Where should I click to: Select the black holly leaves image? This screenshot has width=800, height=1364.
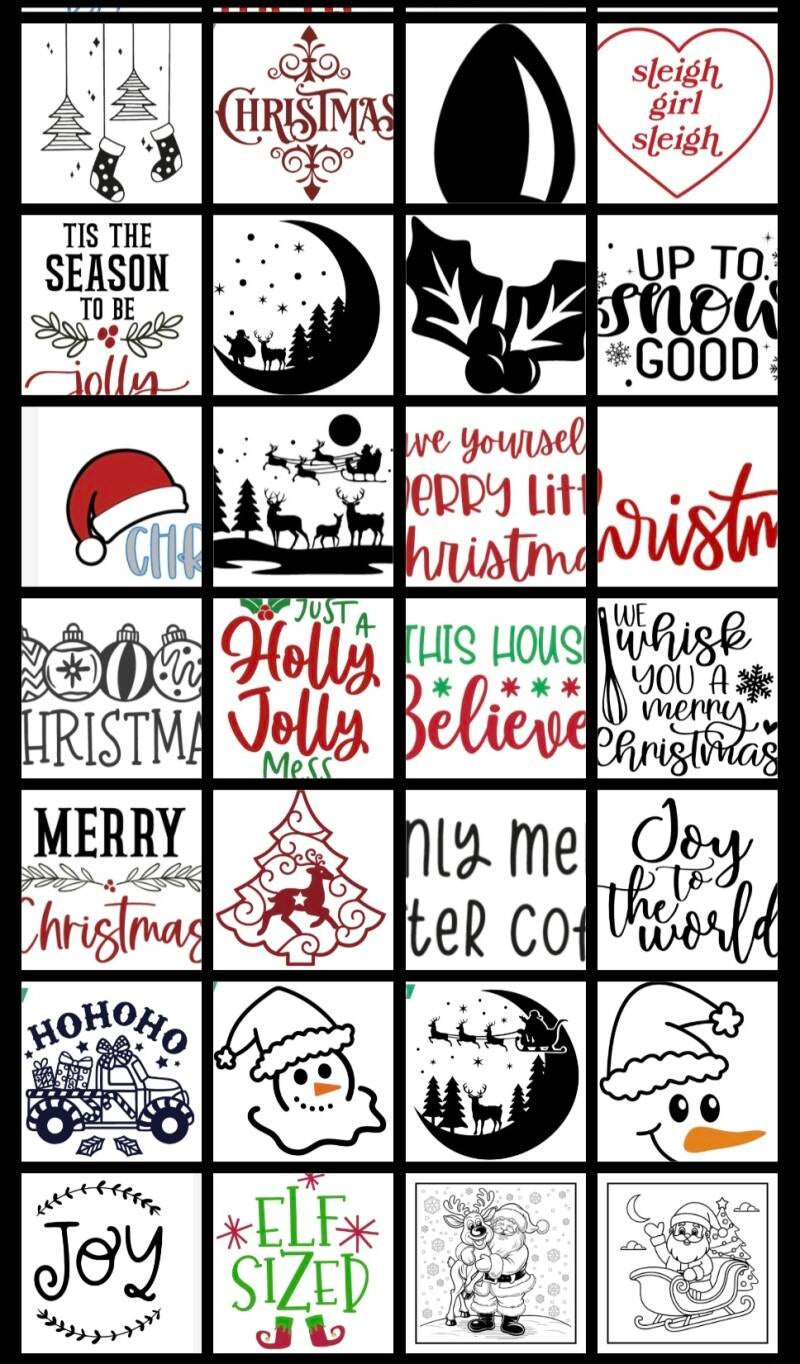click(x=495, y=305)
